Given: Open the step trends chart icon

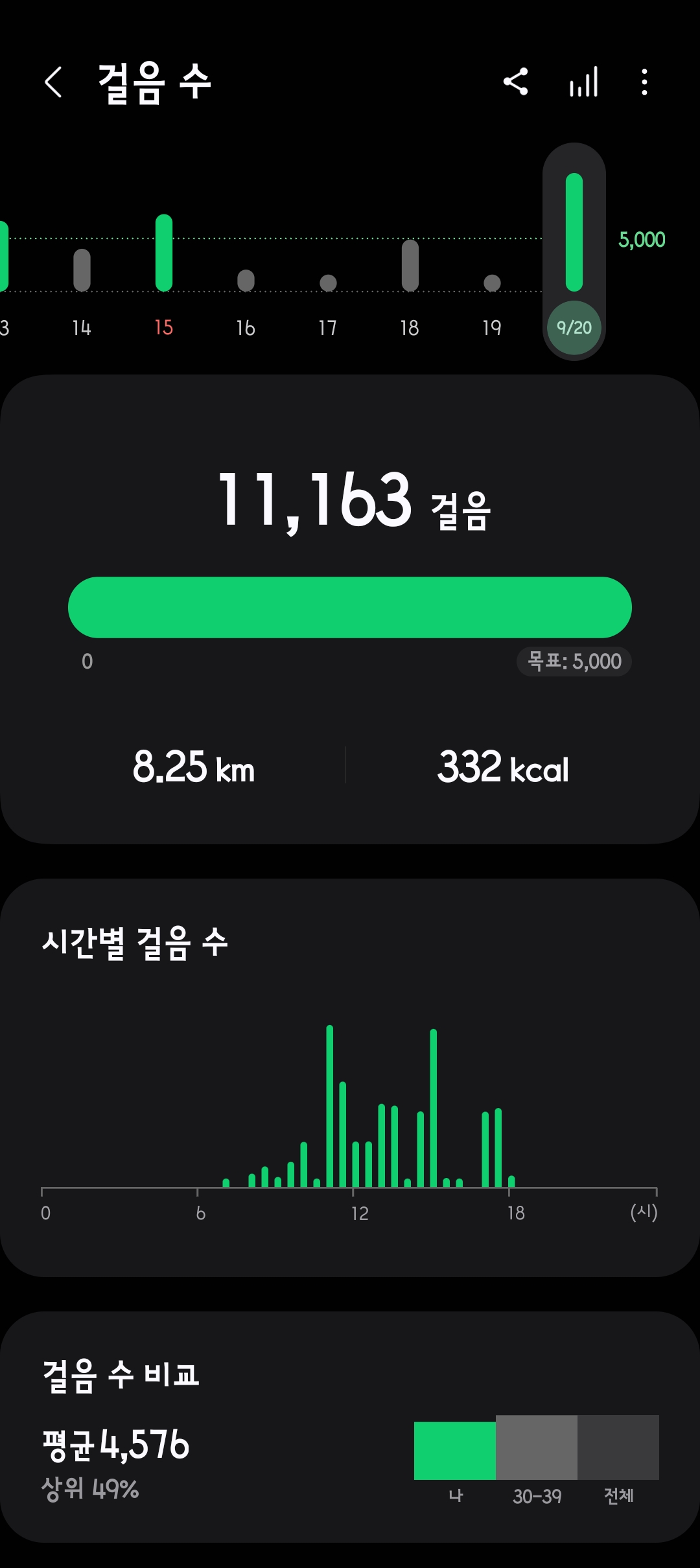Looking at the screenshot, I should pyautogui.click(x=583, y=82).
